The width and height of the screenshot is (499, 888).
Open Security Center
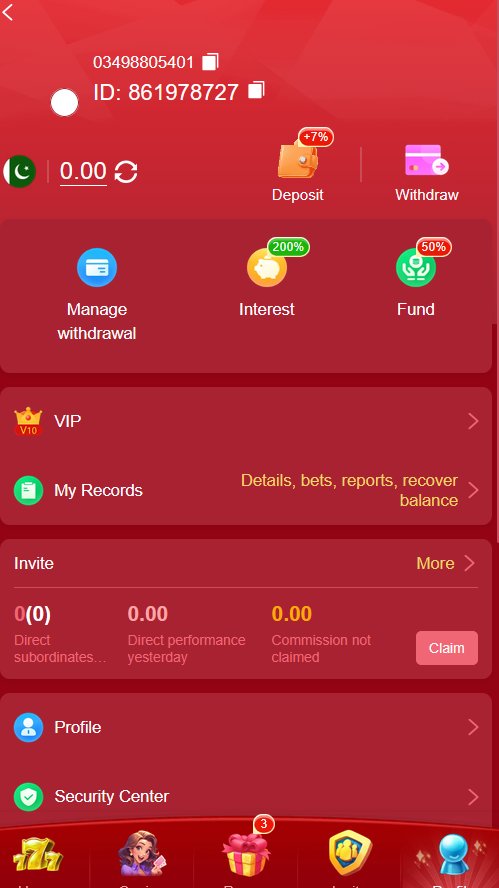(x=246, y=797)
